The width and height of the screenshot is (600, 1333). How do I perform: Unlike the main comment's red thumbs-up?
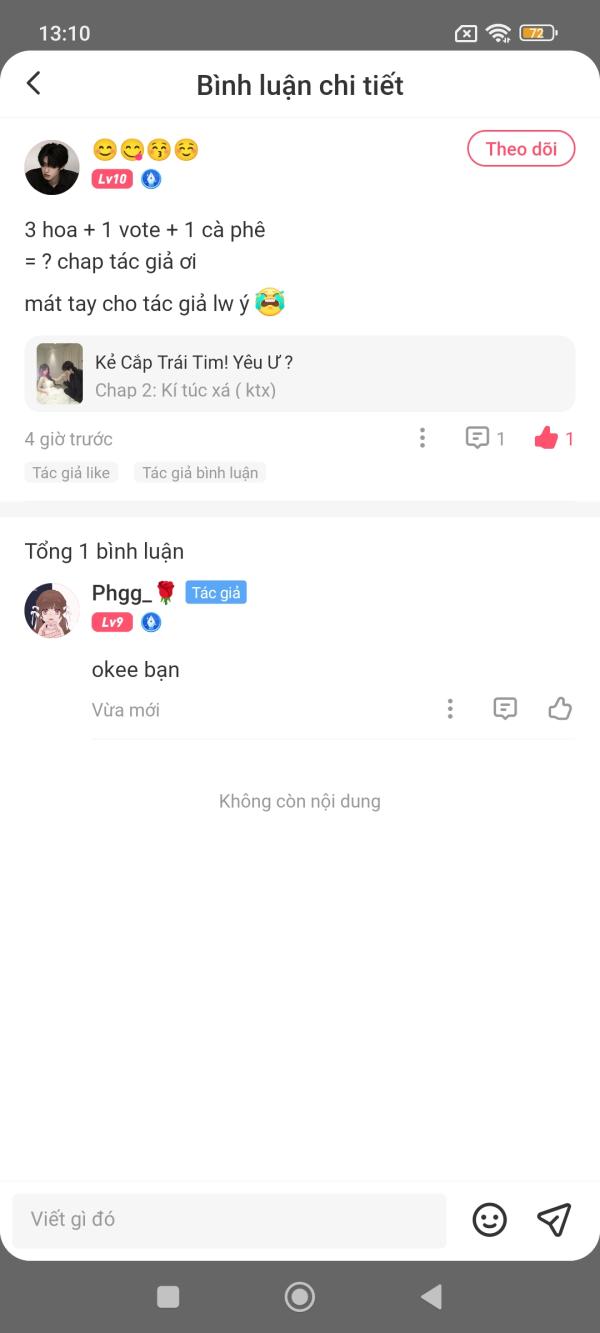point(546,438)
